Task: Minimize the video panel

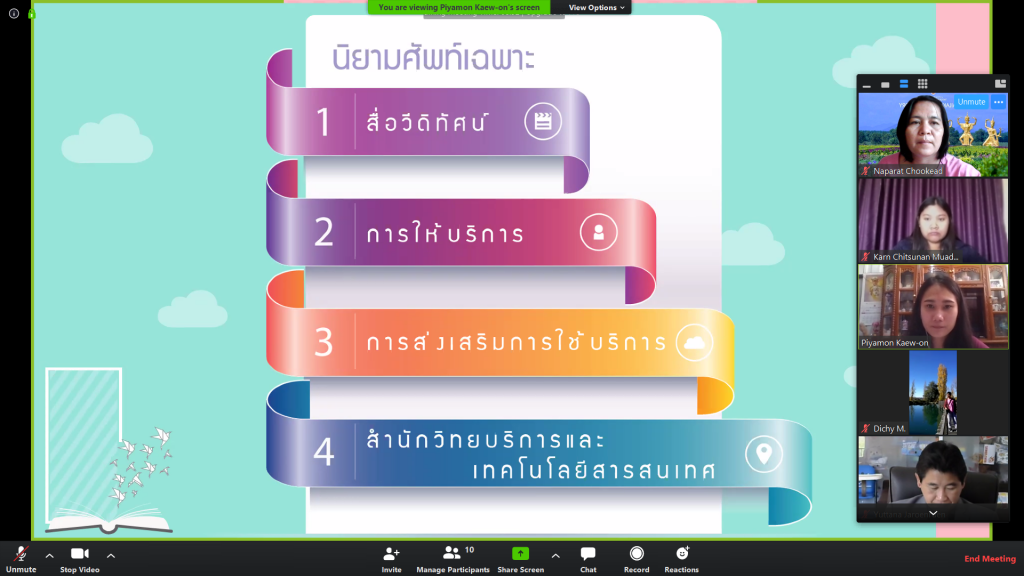Action: [867, 84]
